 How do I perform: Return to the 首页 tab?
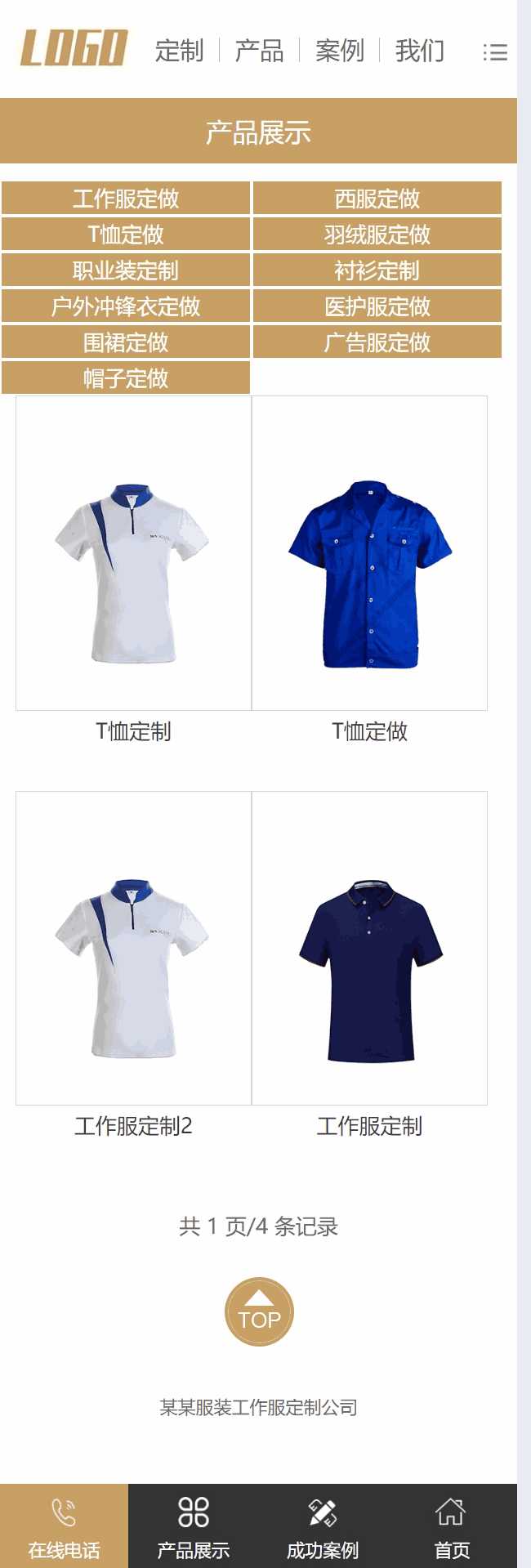[x=451, y=1526]
